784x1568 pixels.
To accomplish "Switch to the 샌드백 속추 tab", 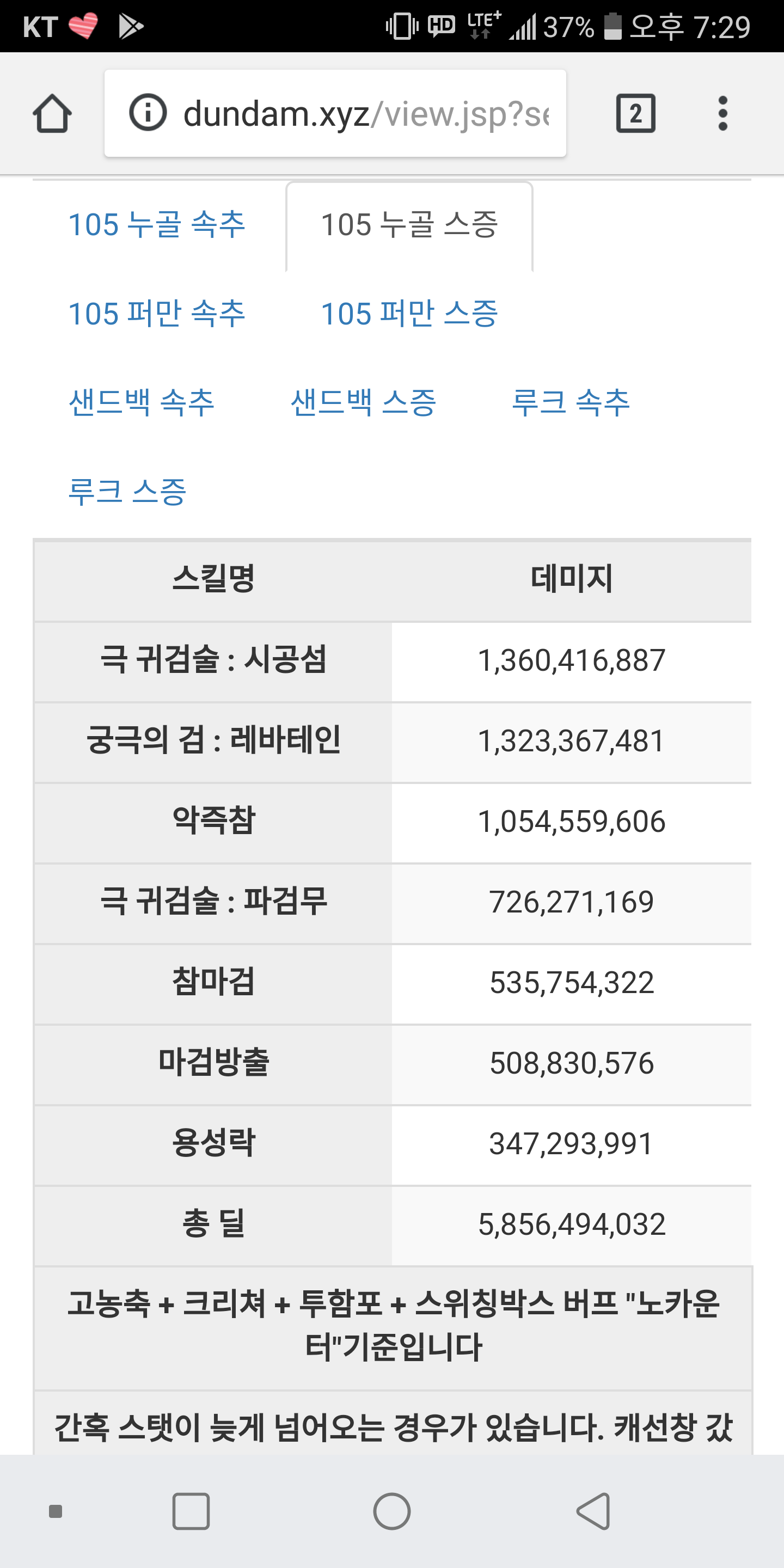I will [x=141, y=402].
